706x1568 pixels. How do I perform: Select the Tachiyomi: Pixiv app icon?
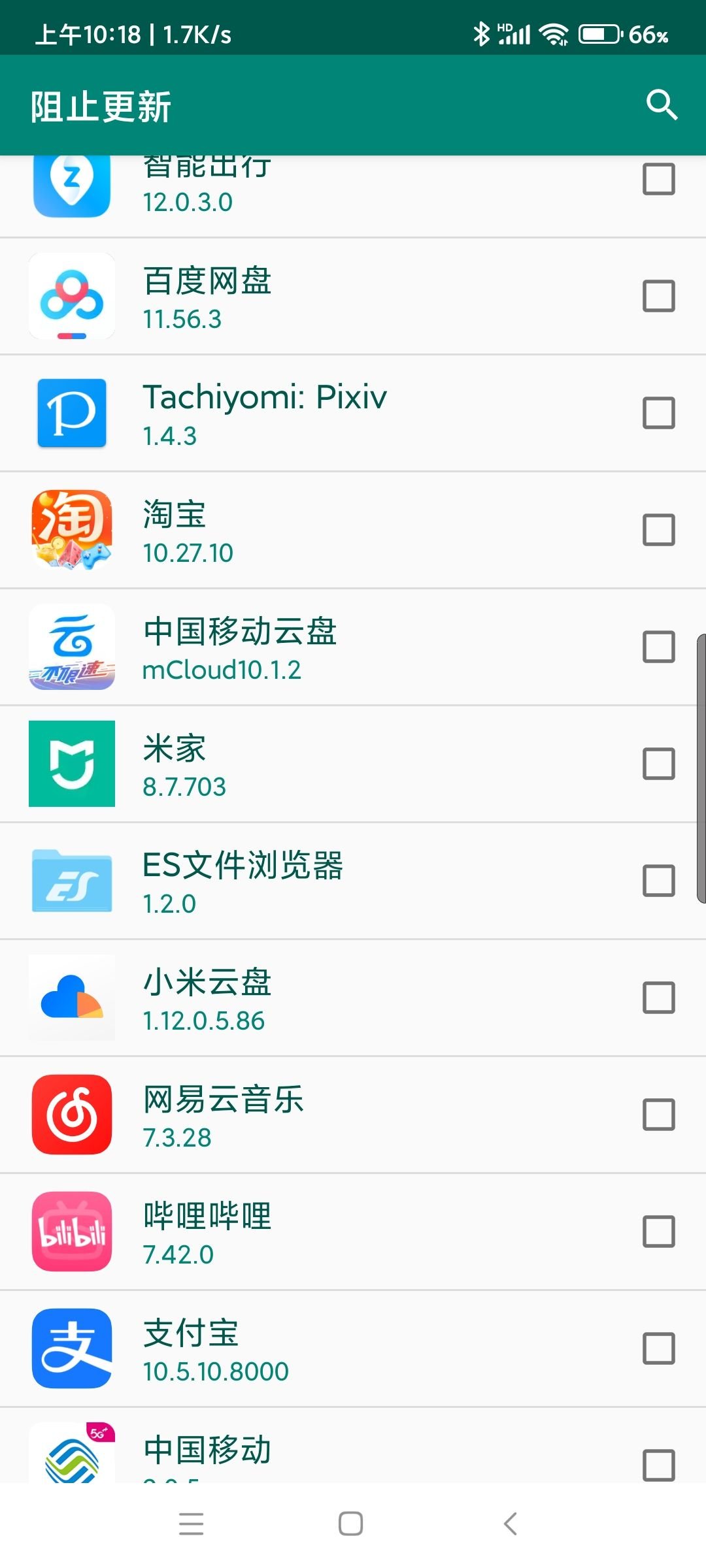[x=72, y=413]
